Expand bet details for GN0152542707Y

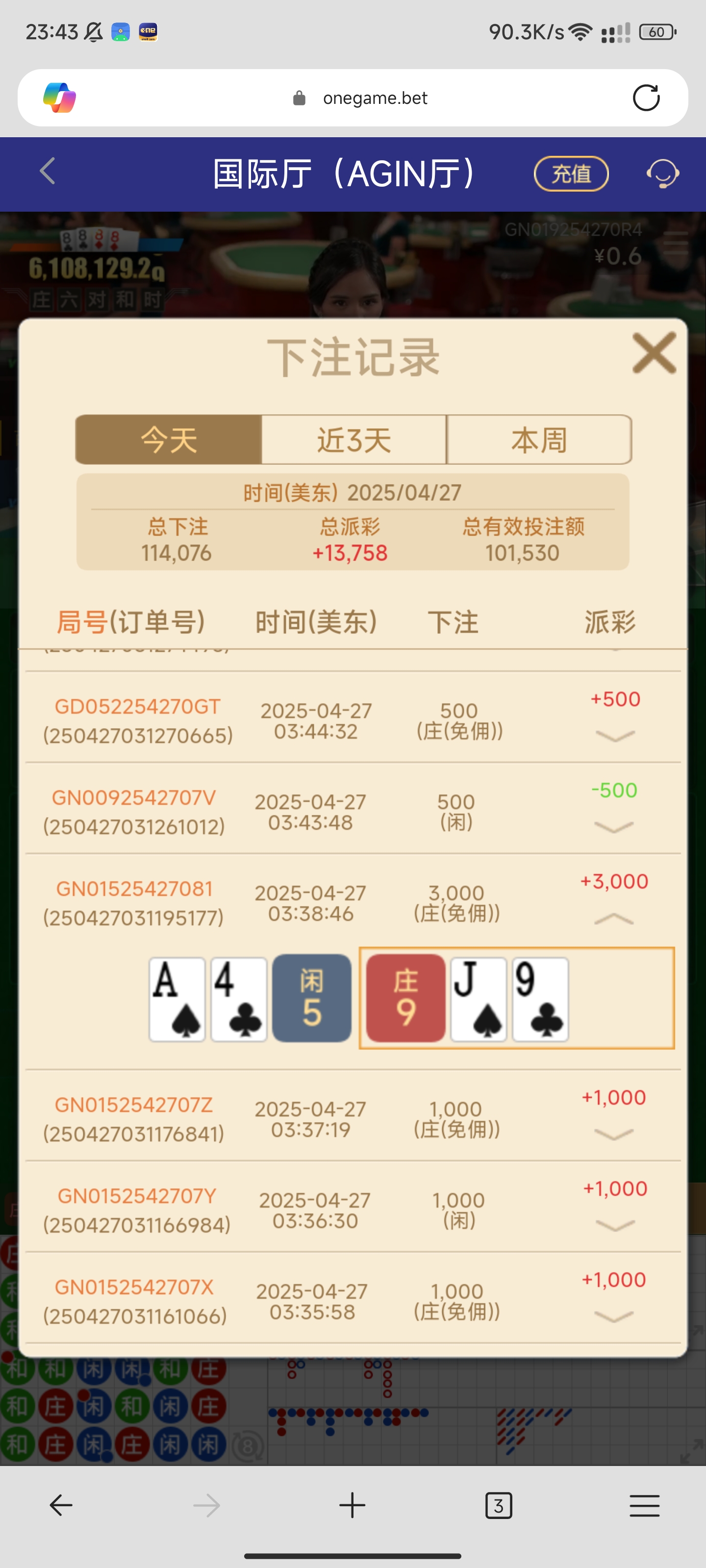click(x=615, y=1225)
